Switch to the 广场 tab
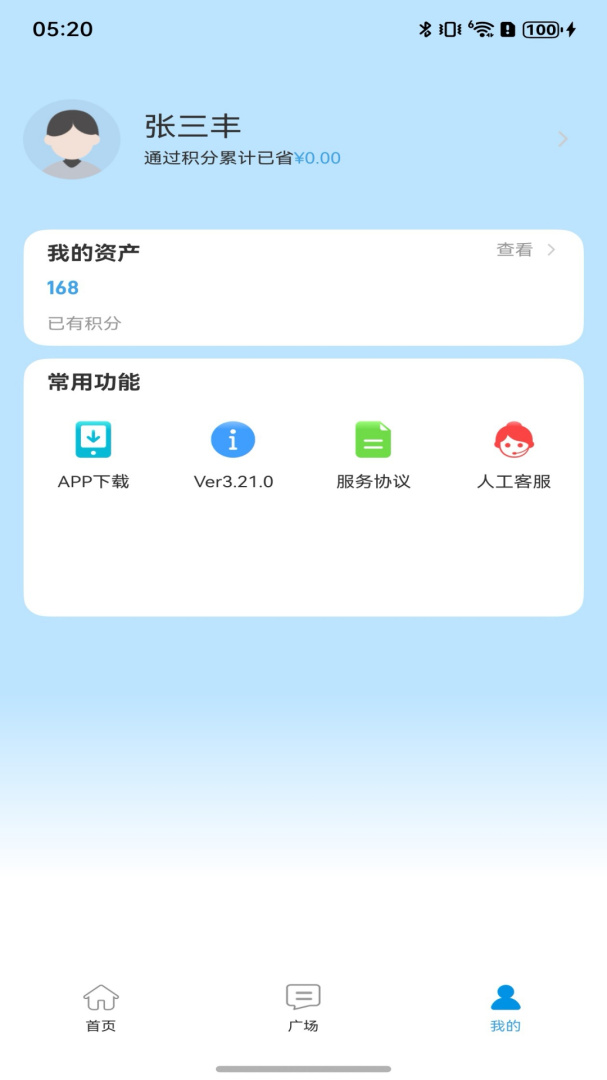The height and width of the screenshot is (1080, 607). pyautogui.click(x=303, y=1007)
